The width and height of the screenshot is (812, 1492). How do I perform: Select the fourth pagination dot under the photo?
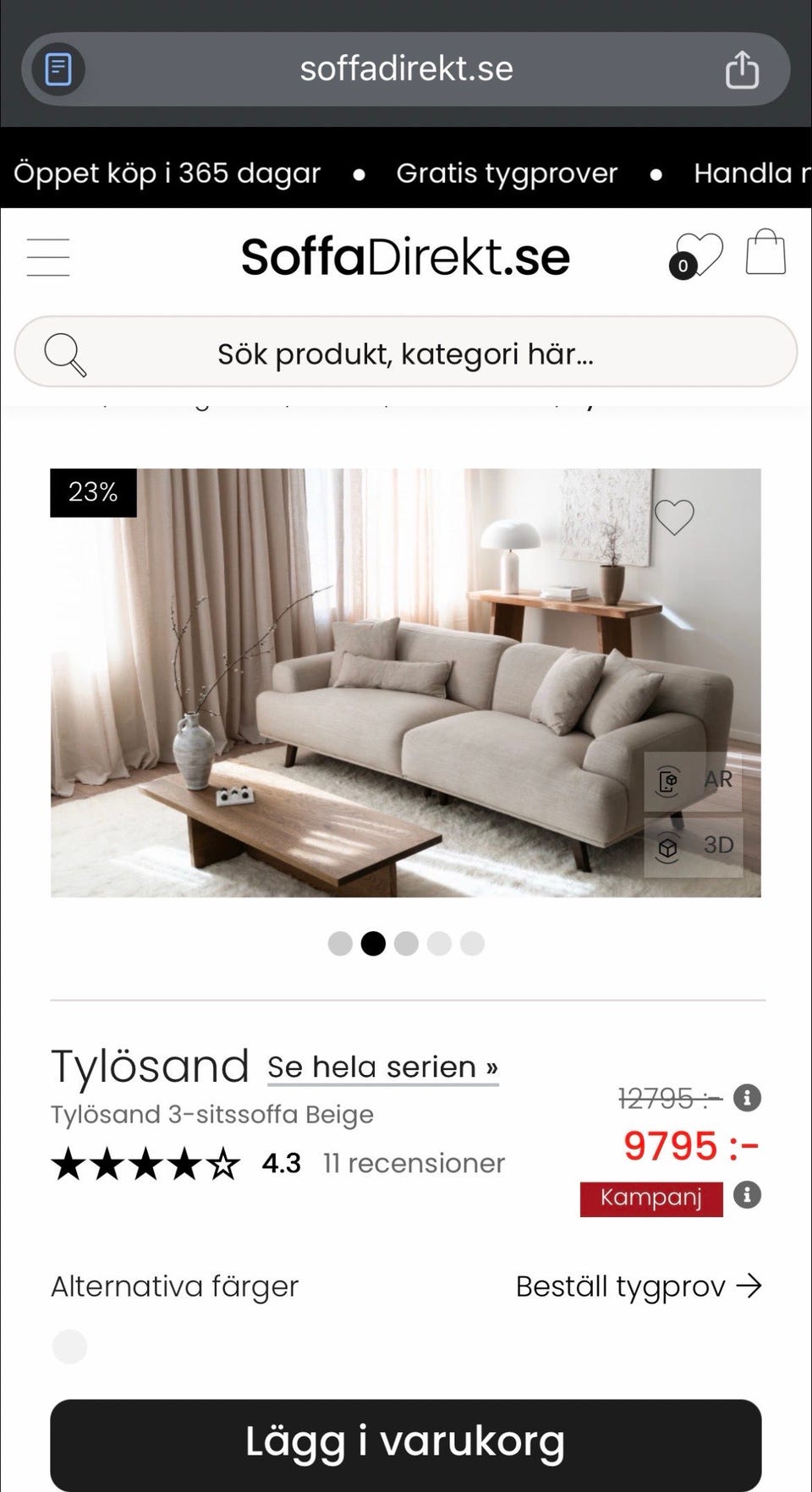(x=439, y=943)
